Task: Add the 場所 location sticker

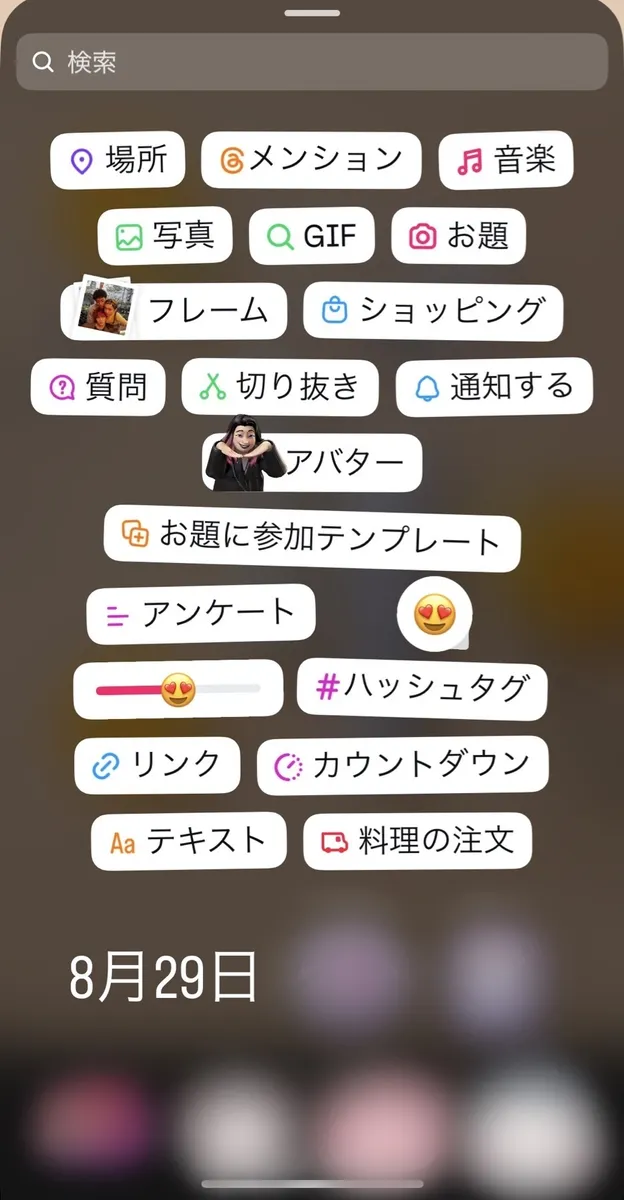Action: coord(118,160)
